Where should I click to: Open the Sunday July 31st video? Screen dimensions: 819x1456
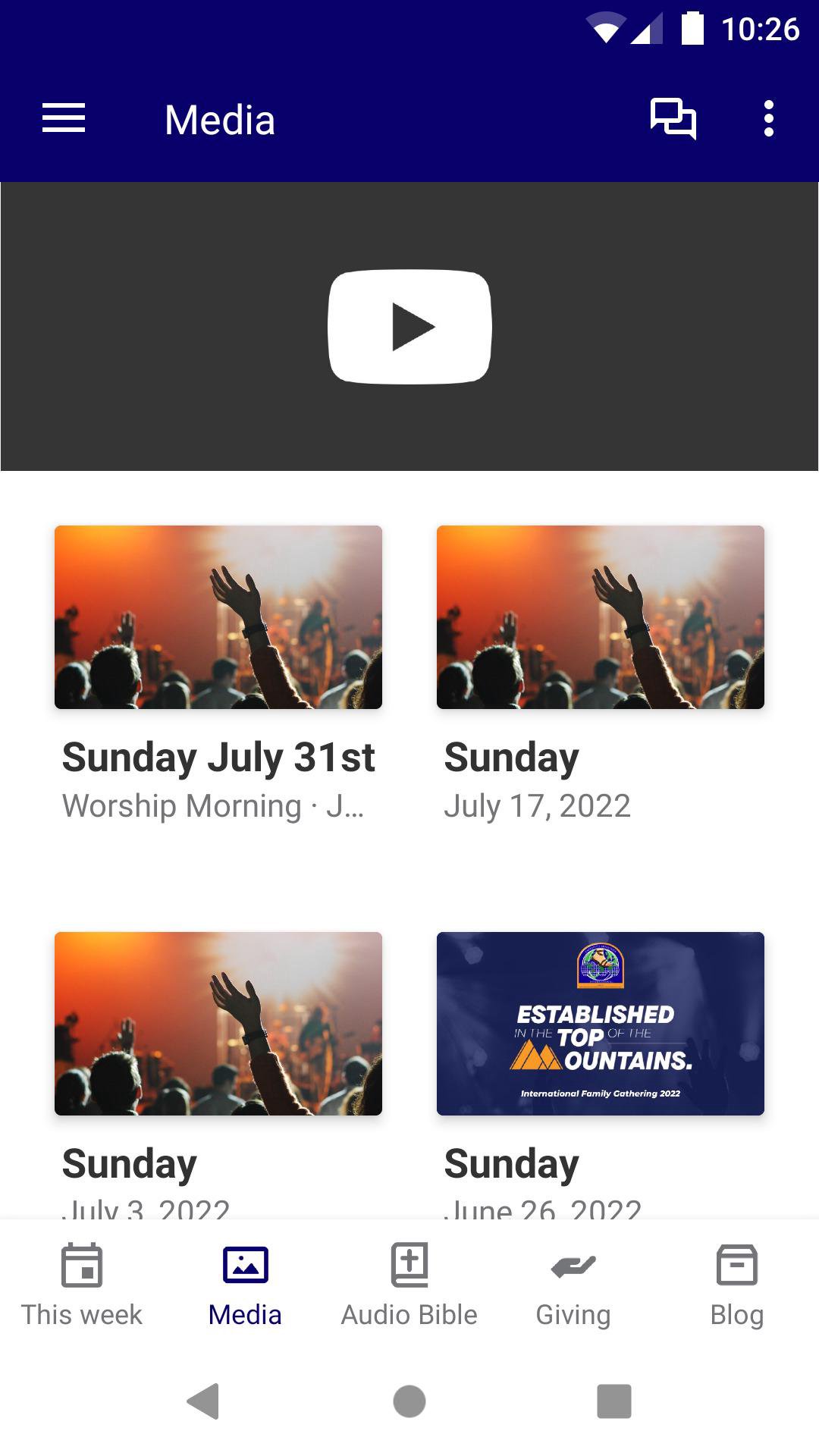click(x=218, y=617)
